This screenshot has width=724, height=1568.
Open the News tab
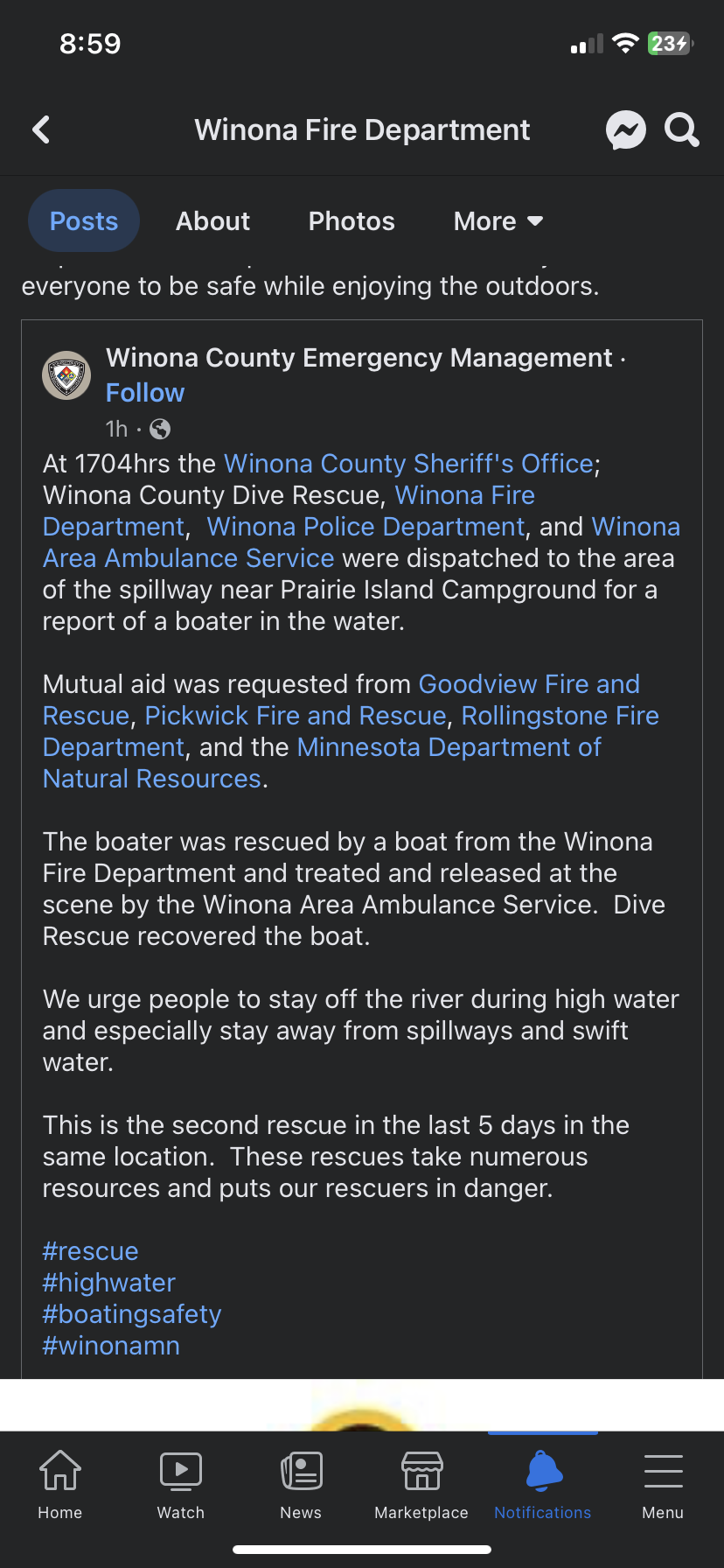[301, 1486]
